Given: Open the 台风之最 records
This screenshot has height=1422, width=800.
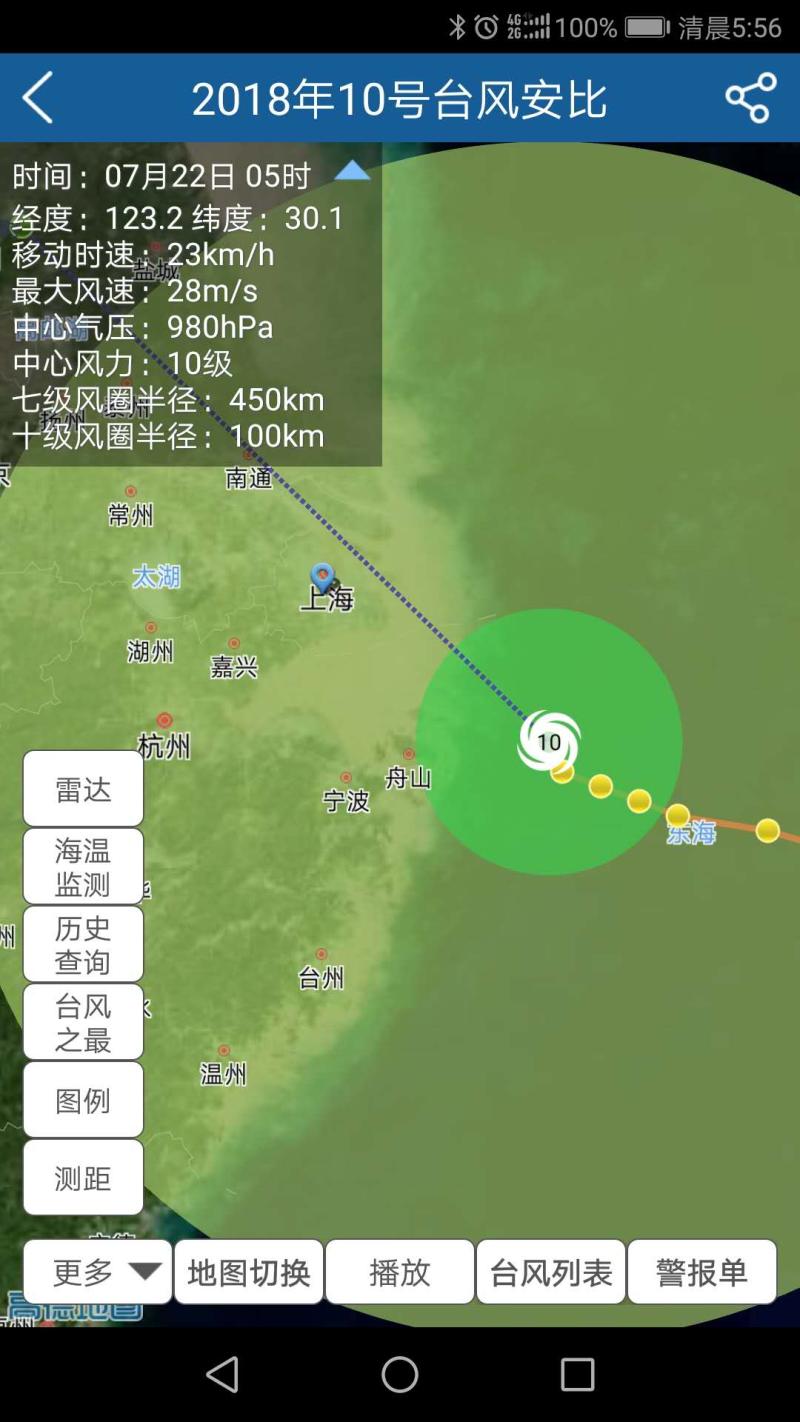Looking at the screenshot, I should [x=83, y=1022].
